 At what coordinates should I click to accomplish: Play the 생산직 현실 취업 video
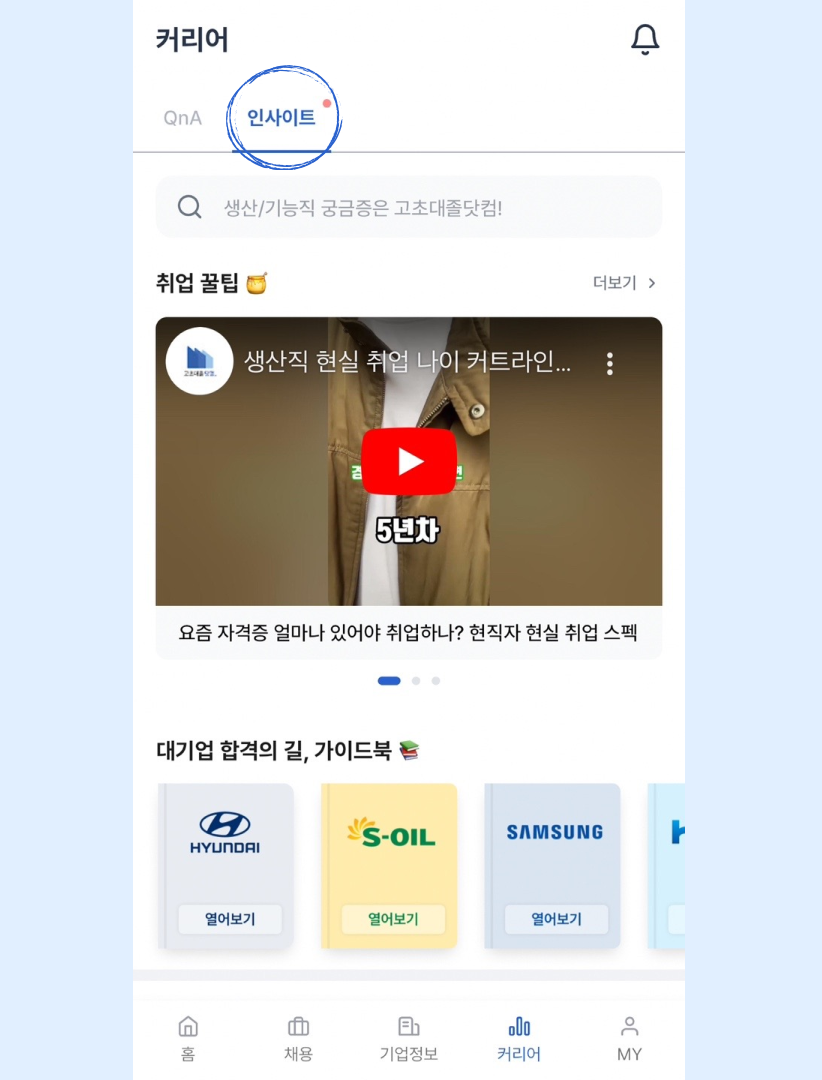tap(408, 461)
